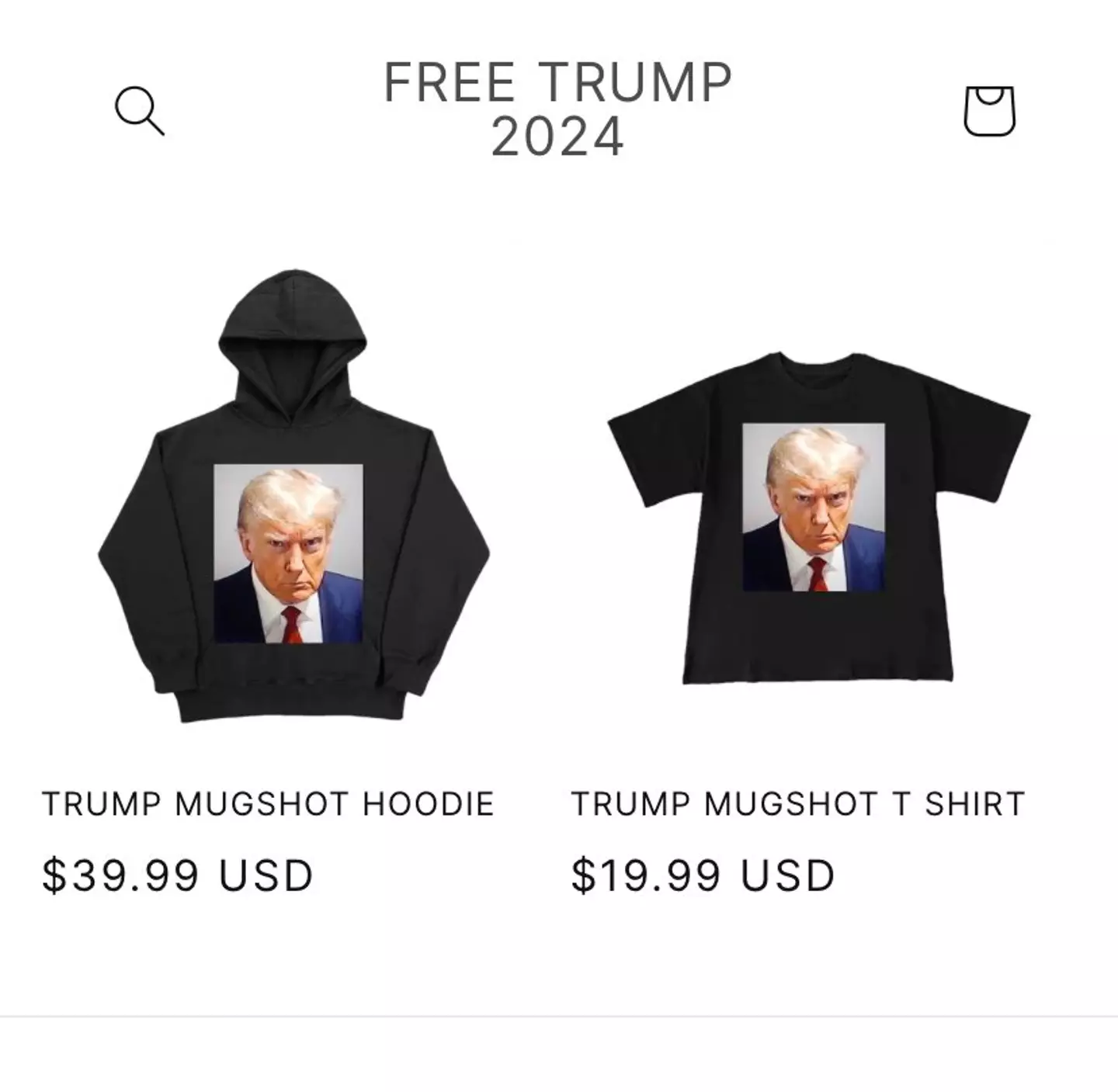View the Trump Mugshot T Shirt product
The image size is (1118, 1092).
tap(798, 803)
